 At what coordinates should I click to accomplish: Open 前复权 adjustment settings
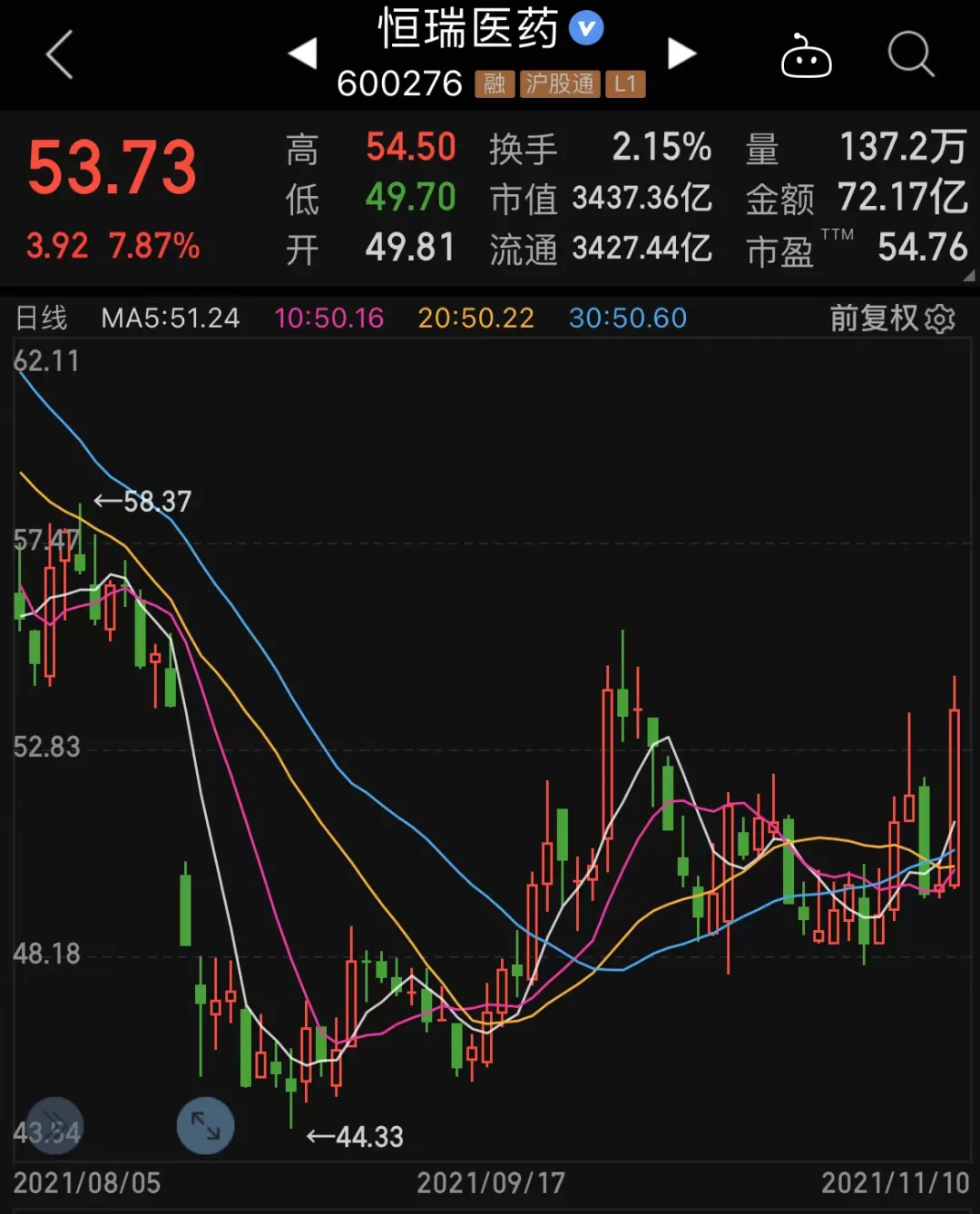pos(892,318)
